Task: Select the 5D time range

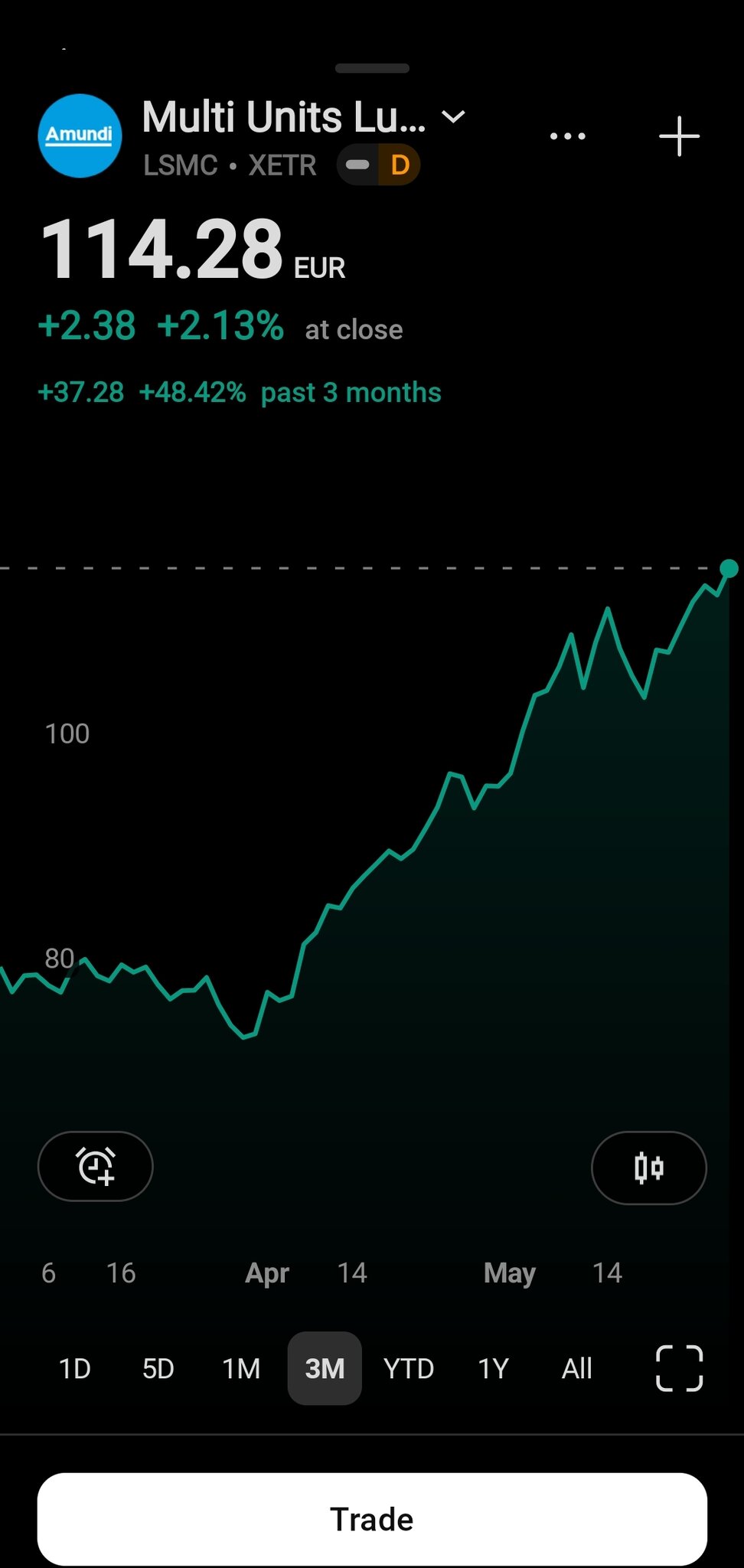Action: click(158, 1368)
